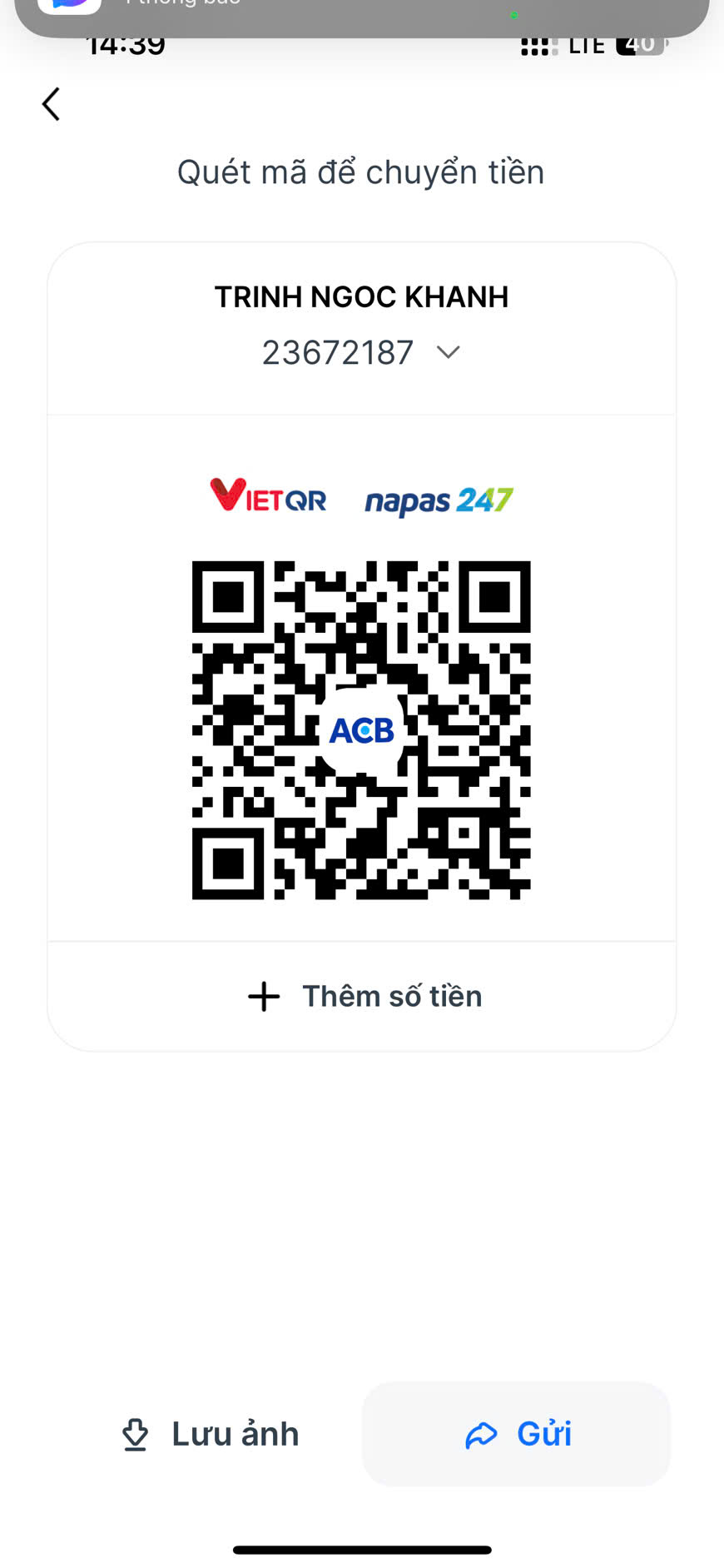The height and width of the screenshot is (1568, 724).
Task: Save the QR image with Lưu ảnh
Action: click(x=210, y=1434)
